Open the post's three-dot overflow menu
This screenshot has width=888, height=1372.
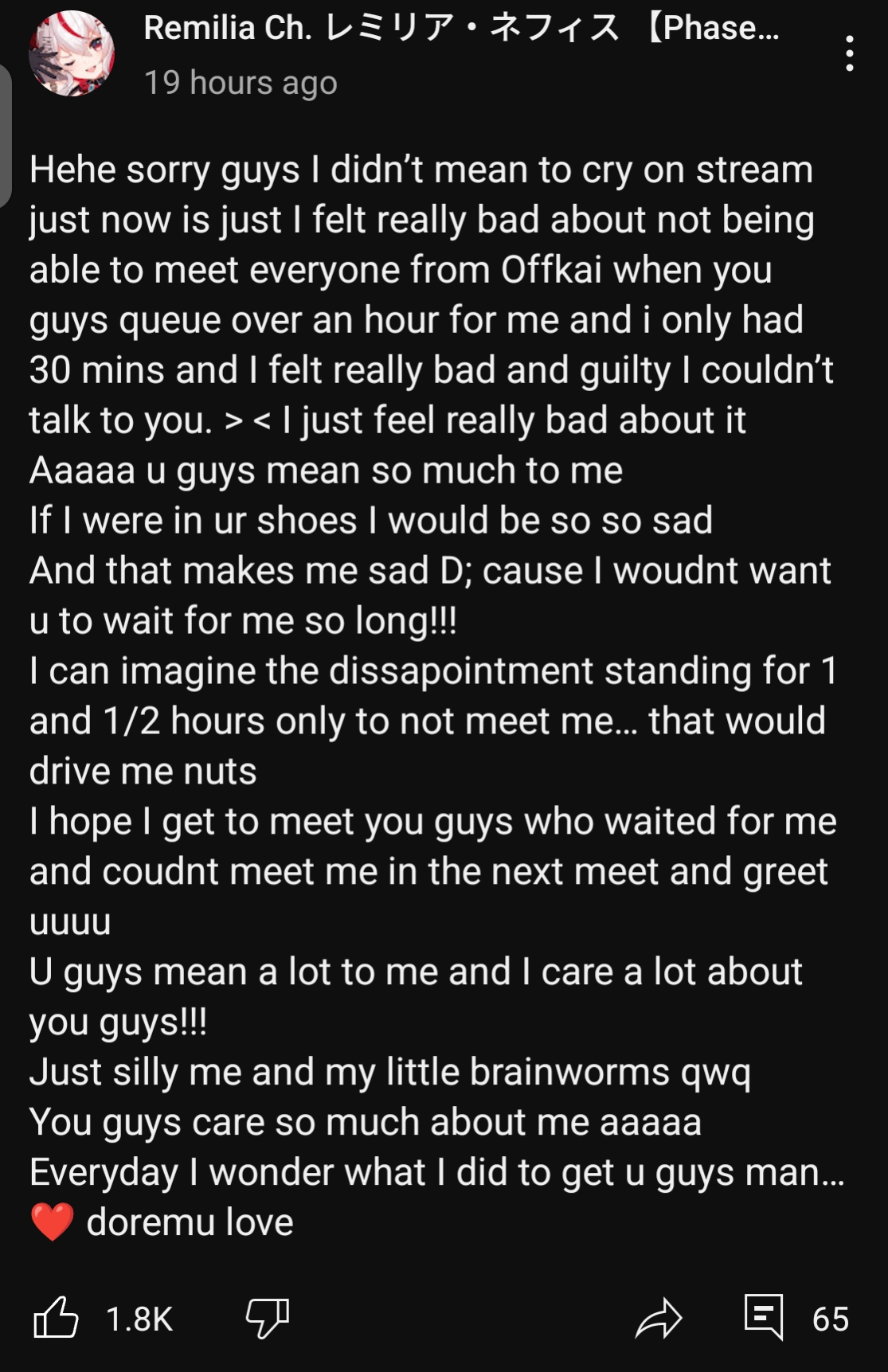[x=850, y=54]
